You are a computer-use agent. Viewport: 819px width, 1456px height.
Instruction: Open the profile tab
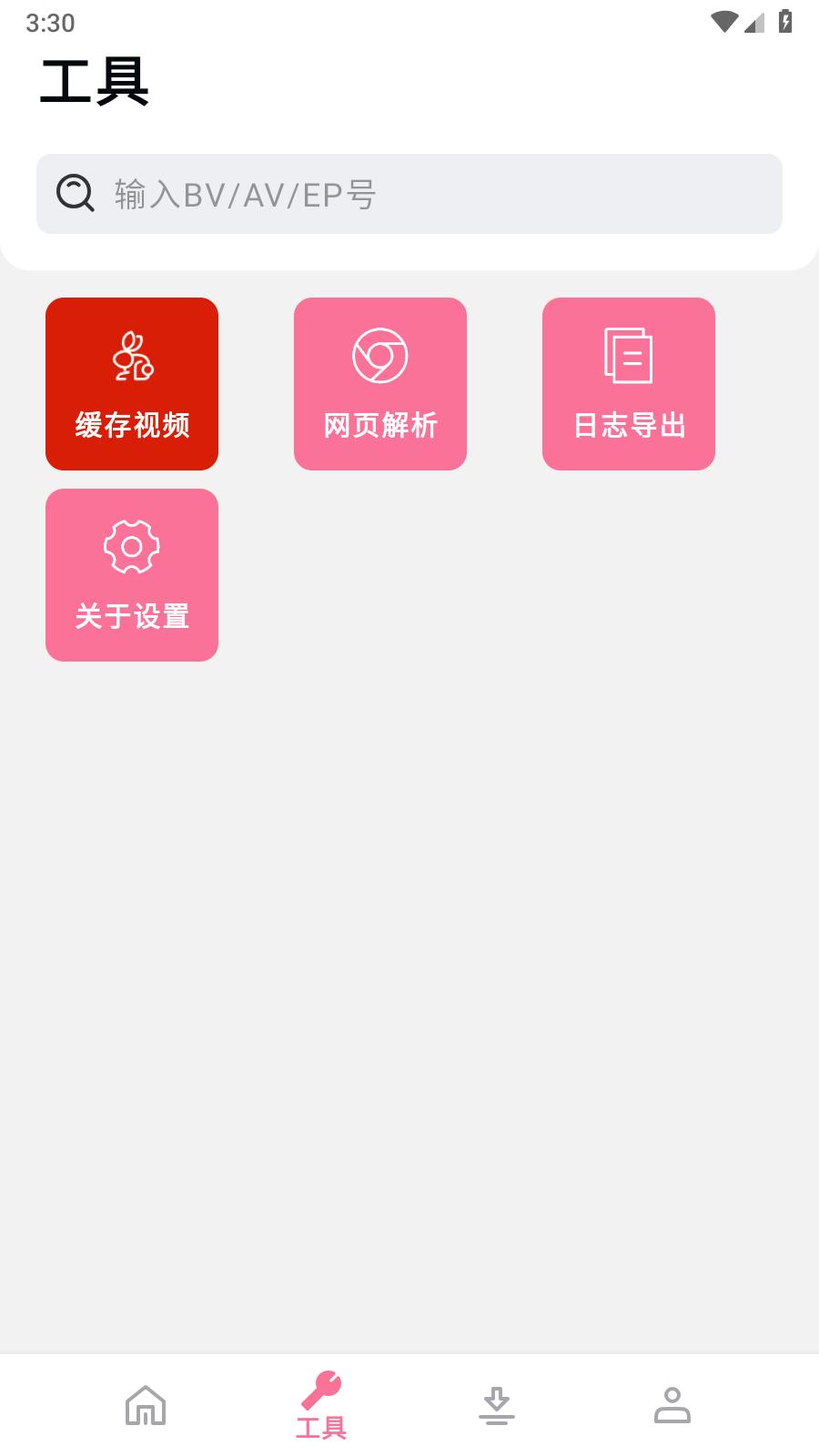pos(672,1405)
